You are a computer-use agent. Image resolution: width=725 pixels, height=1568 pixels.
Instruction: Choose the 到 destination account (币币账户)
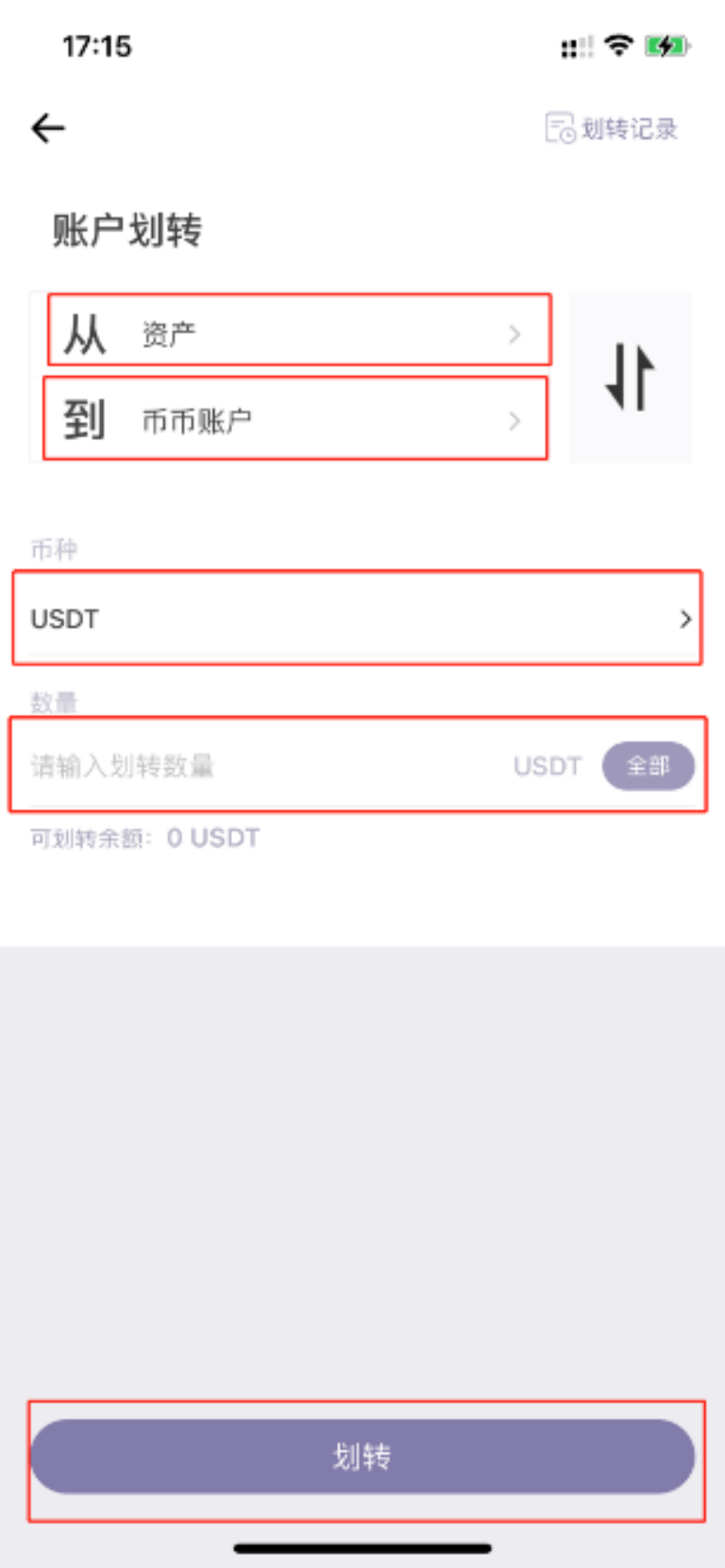click(x=295, y=419)
